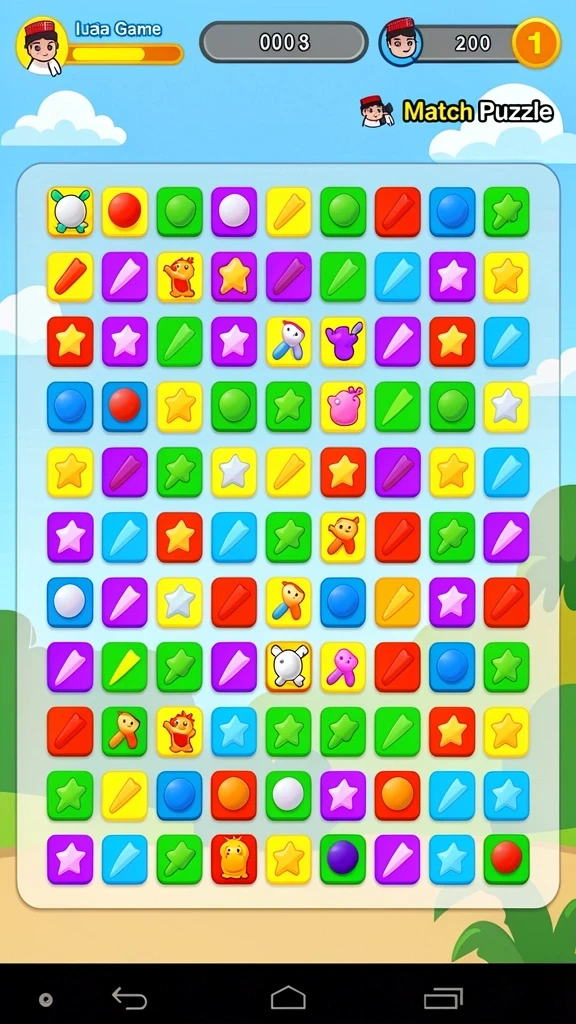Tap the white ball on blue tile
Viewport: 576px width, 1024px height.
tap(70, 601)
